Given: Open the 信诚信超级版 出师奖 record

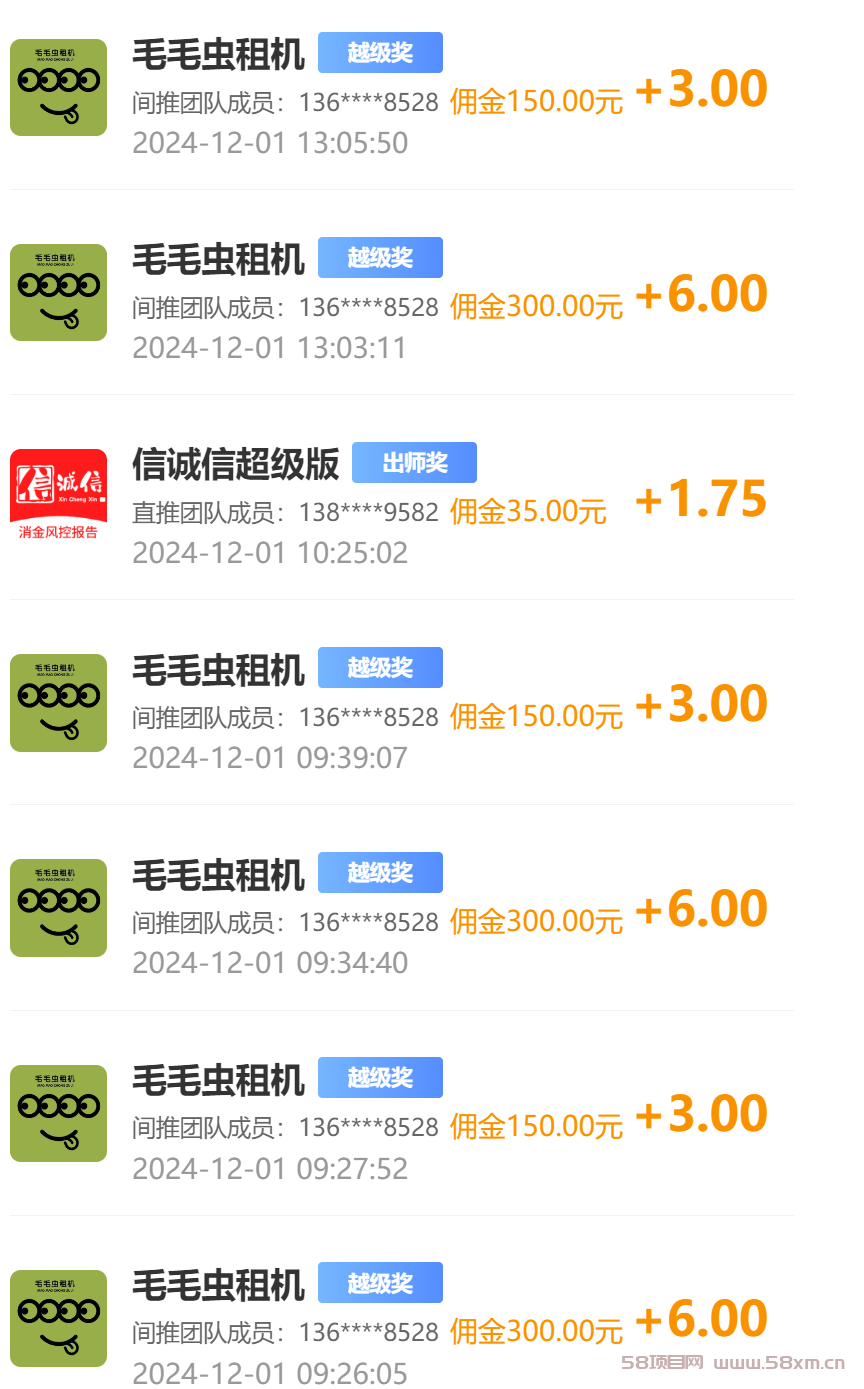Looking at the screenshot, I should (402, 498).
